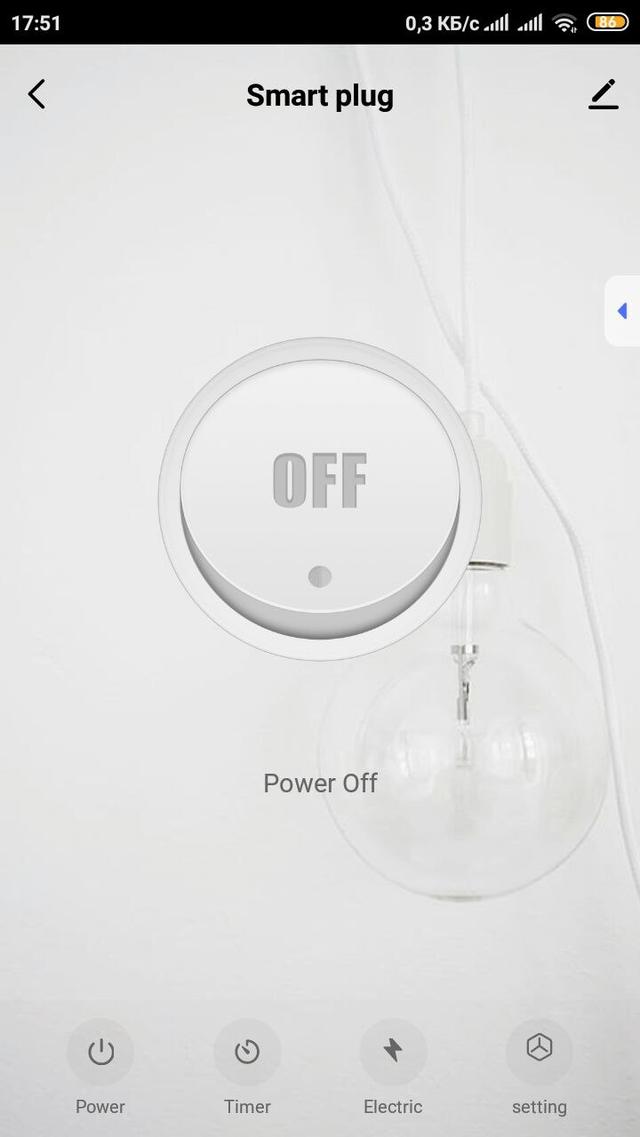The height and width of the screenshot is (1137, 640).
Task: Open the Electric usage stats
Action: click(x=393, y=1052)
